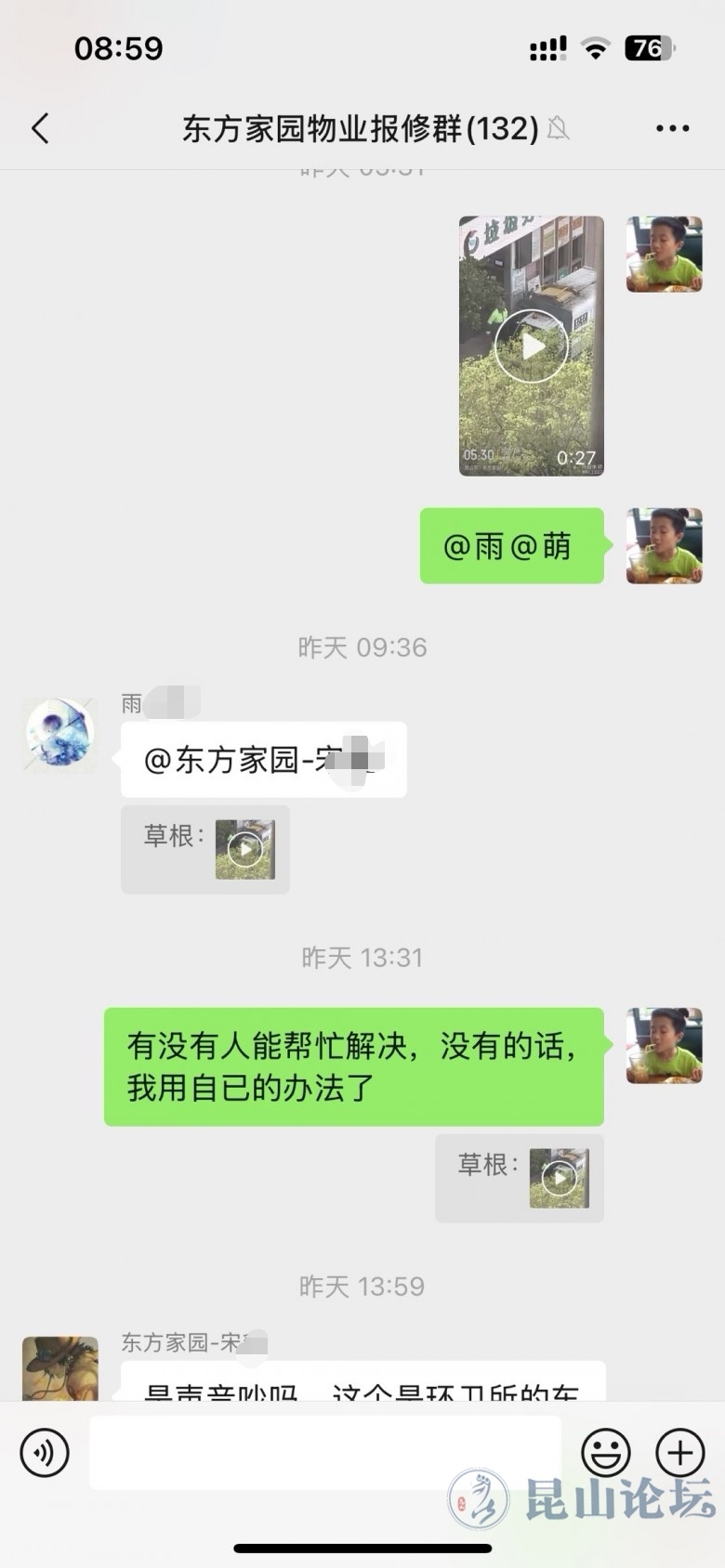Open the quoted video under 雨's message
Screen dimensions: 725x1568
point(244,849)
